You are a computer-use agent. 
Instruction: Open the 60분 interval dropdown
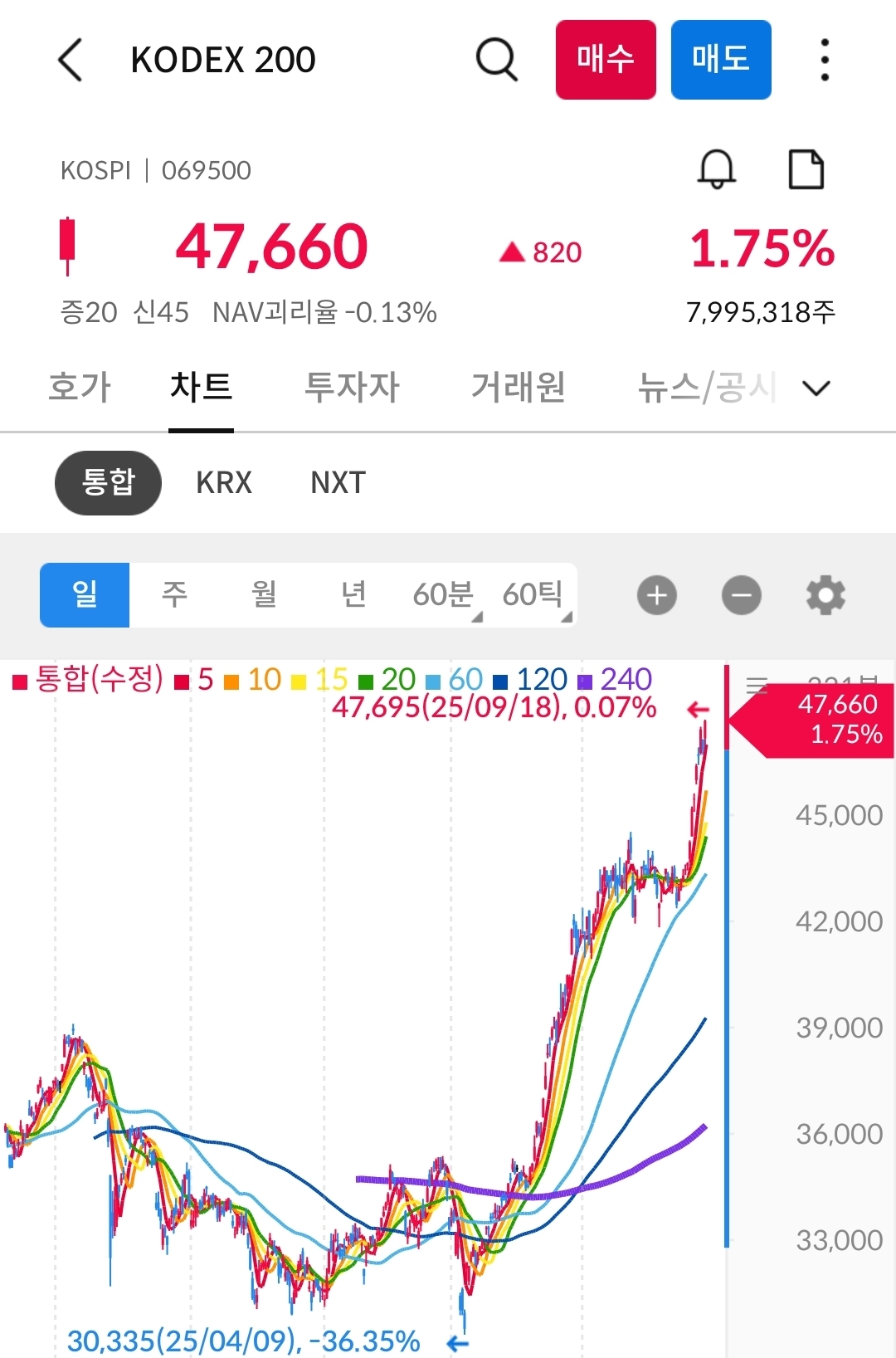(x=446, y=594)
